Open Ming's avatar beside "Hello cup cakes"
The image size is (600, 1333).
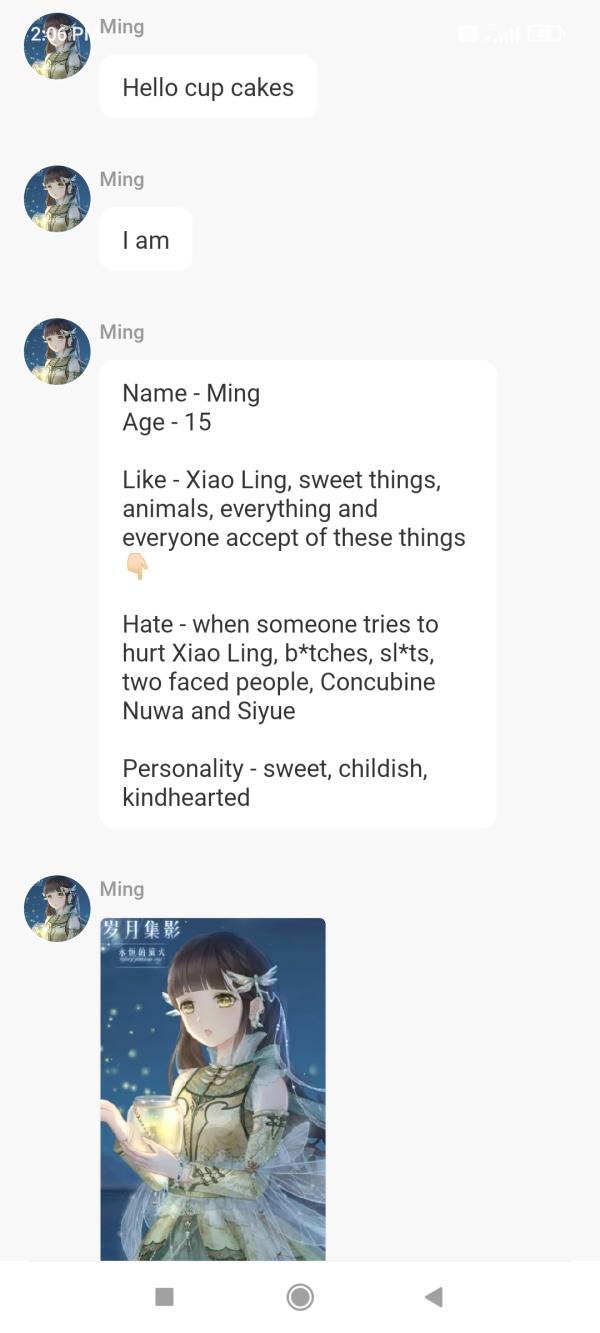pos(57,46)
